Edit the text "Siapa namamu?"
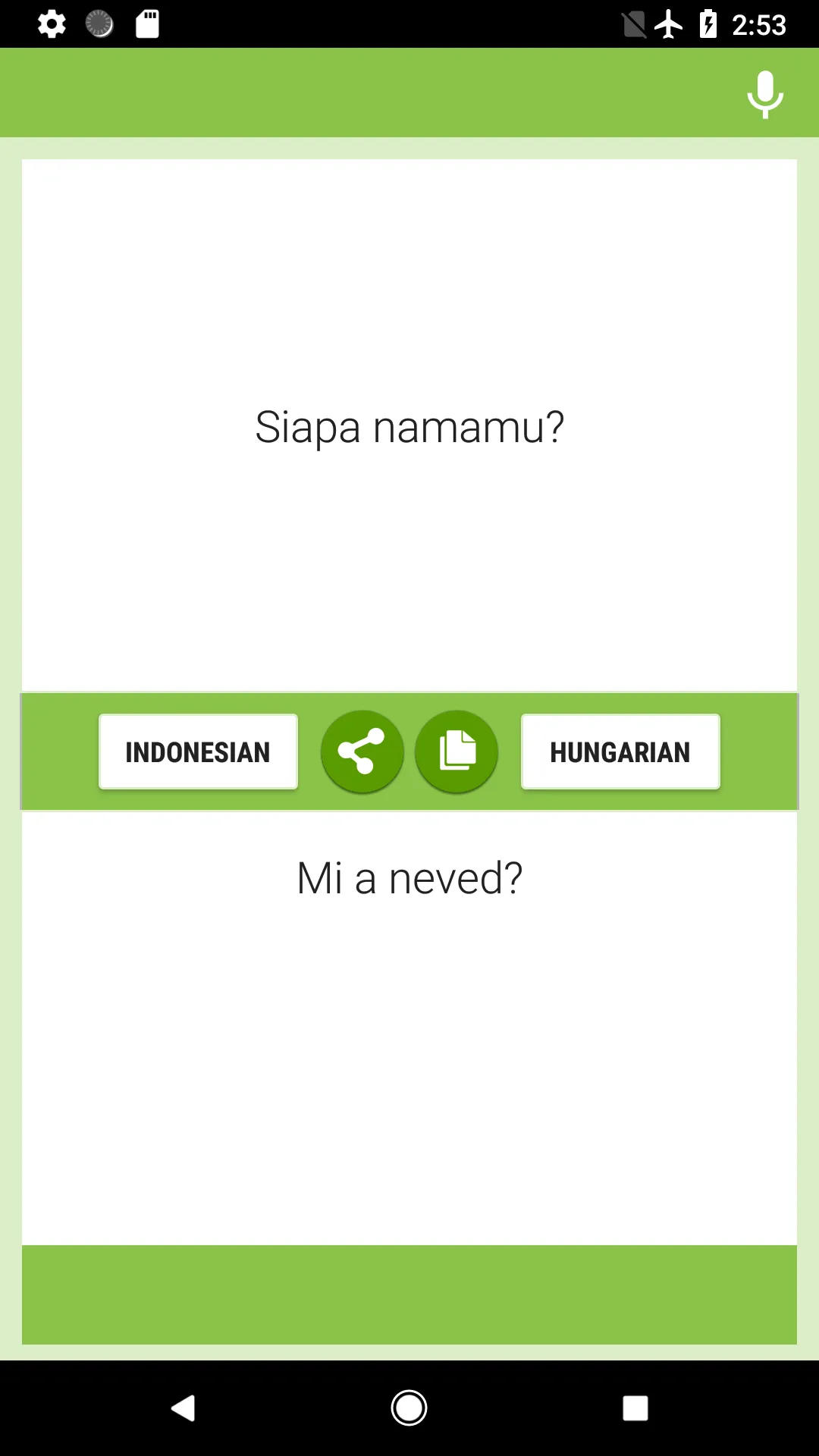819x1456 pixels. coord(409,426)
